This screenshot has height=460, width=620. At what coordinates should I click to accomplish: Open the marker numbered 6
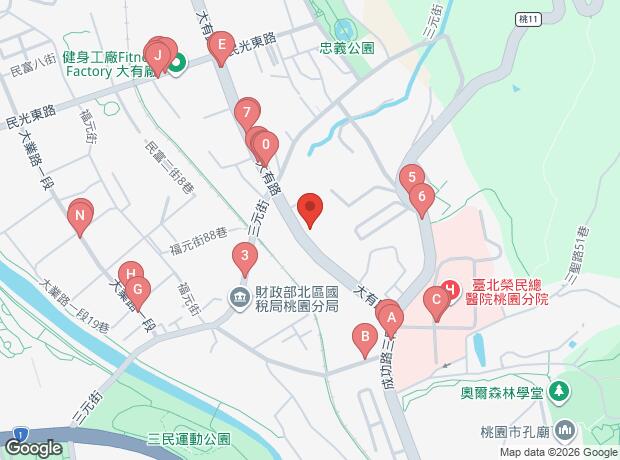click(422, 200)
